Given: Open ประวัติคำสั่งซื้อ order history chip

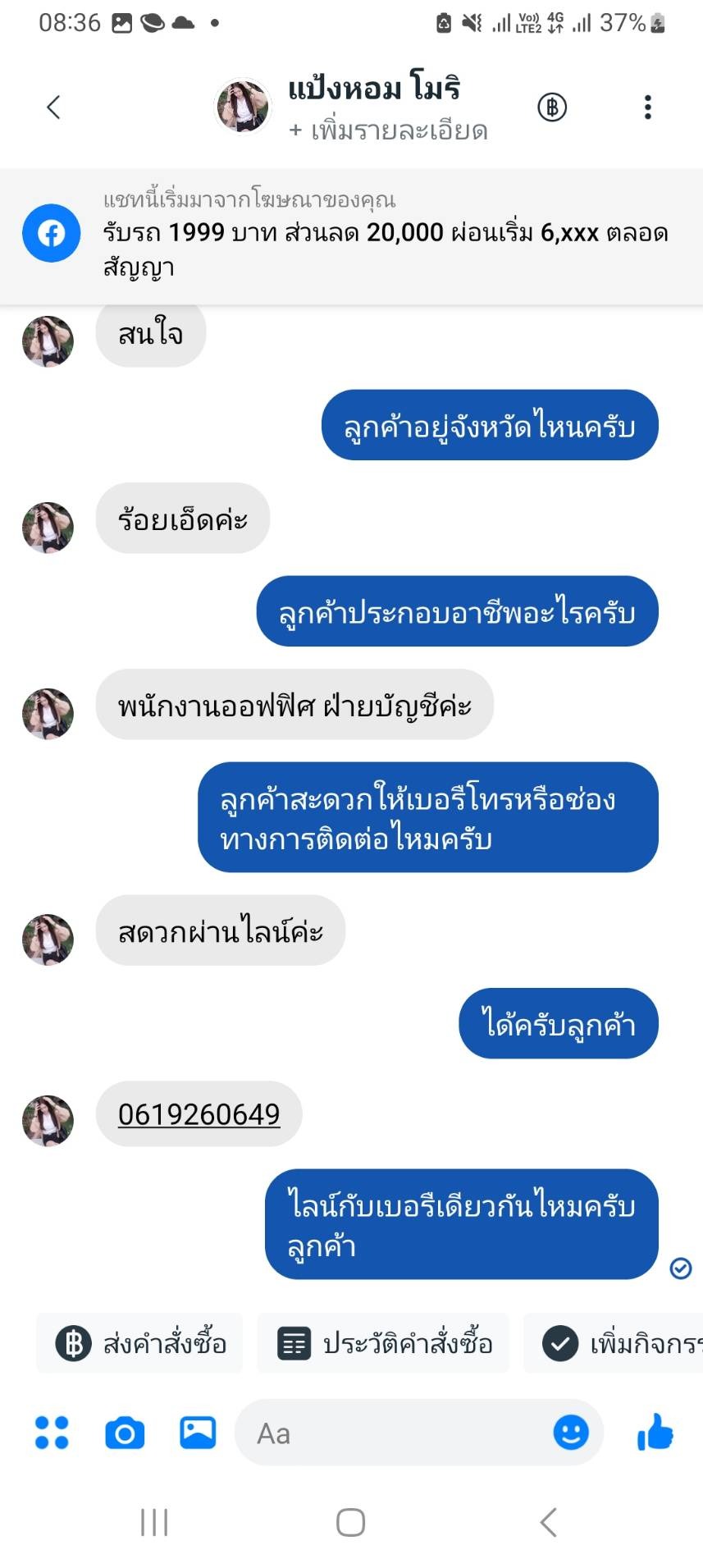Looking at the screenshot, I should 383,1343.
